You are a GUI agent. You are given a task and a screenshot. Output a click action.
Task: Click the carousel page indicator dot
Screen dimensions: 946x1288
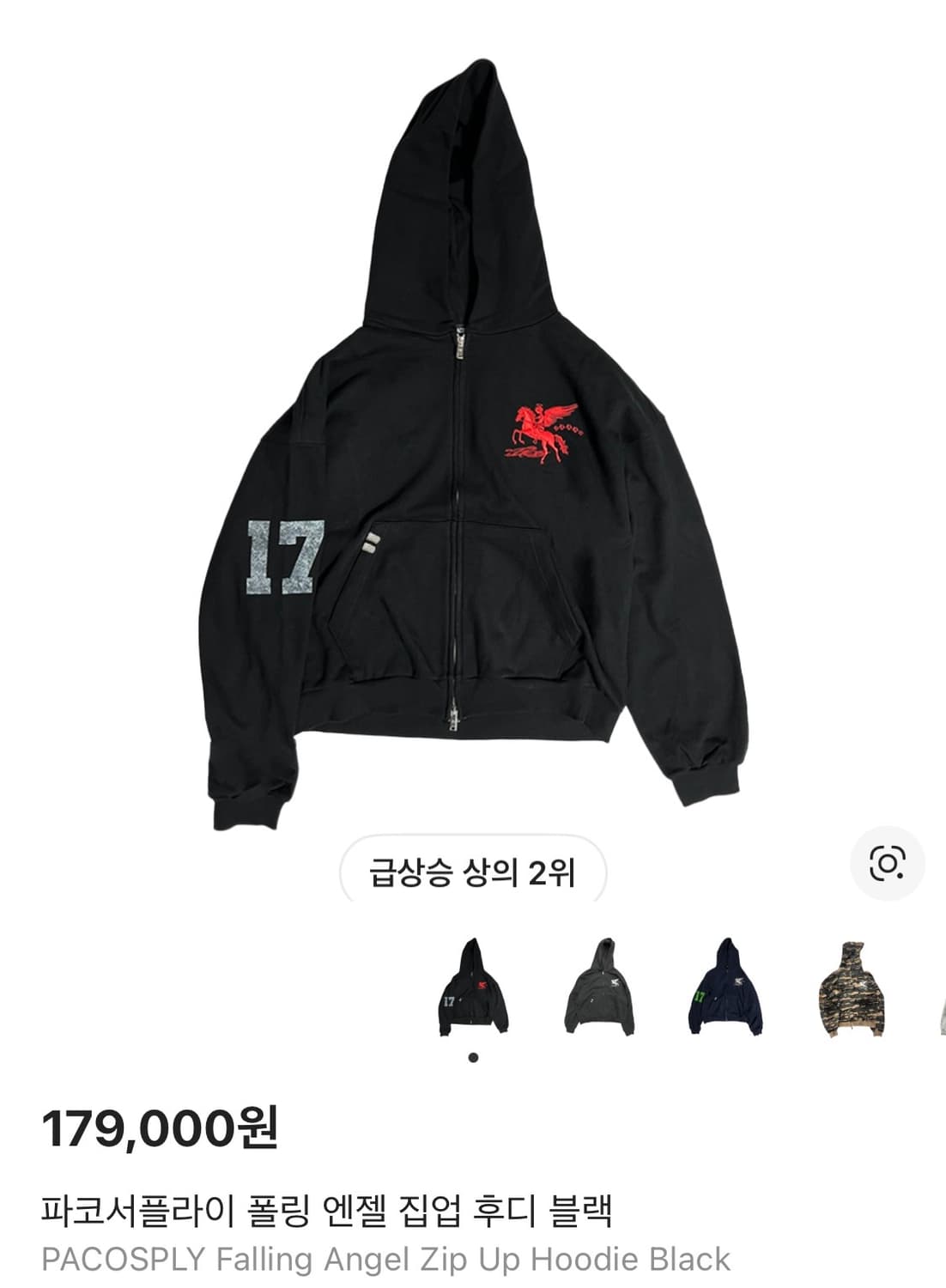tap(473, 1056)
